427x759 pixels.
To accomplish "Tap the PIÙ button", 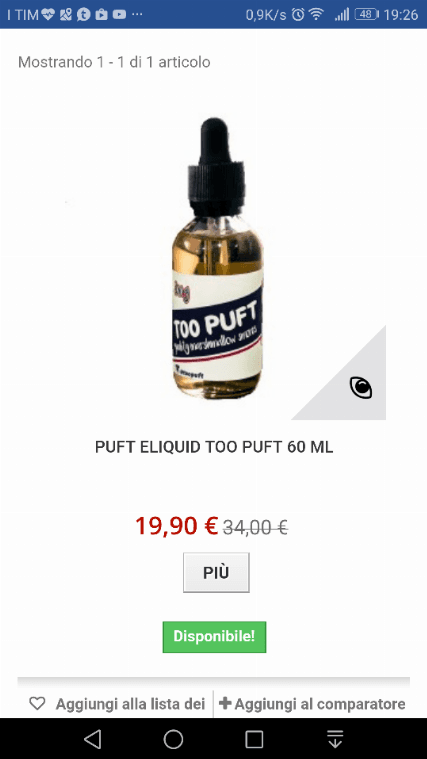I will click(x=216, y=572).
